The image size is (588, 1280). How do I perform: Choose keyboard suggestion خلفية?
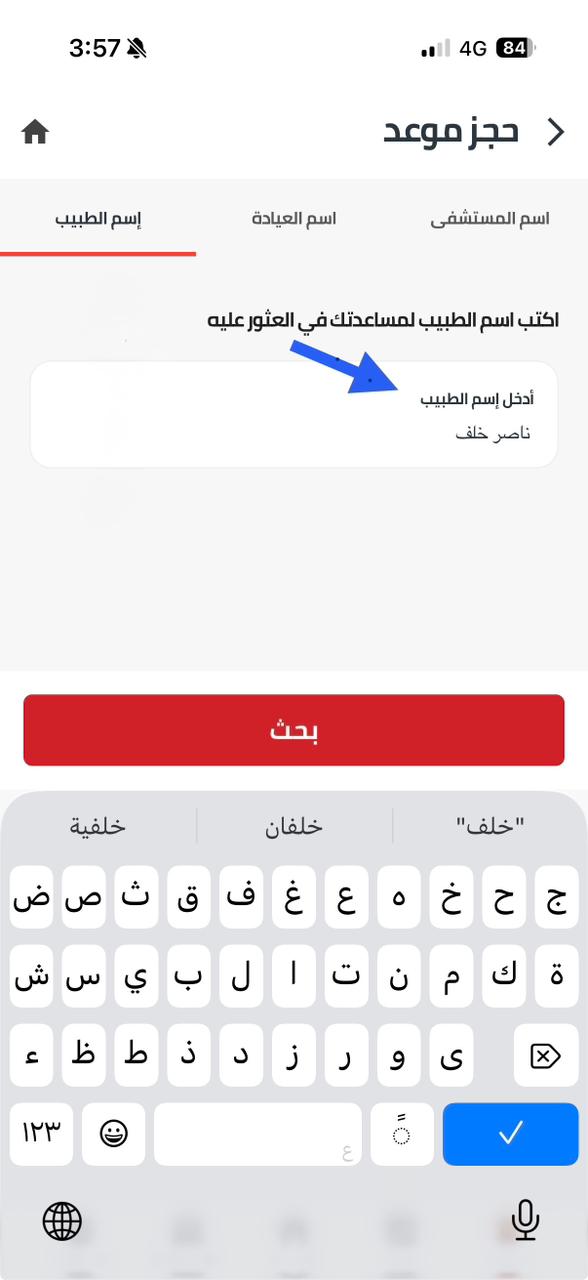click(98, 826)
